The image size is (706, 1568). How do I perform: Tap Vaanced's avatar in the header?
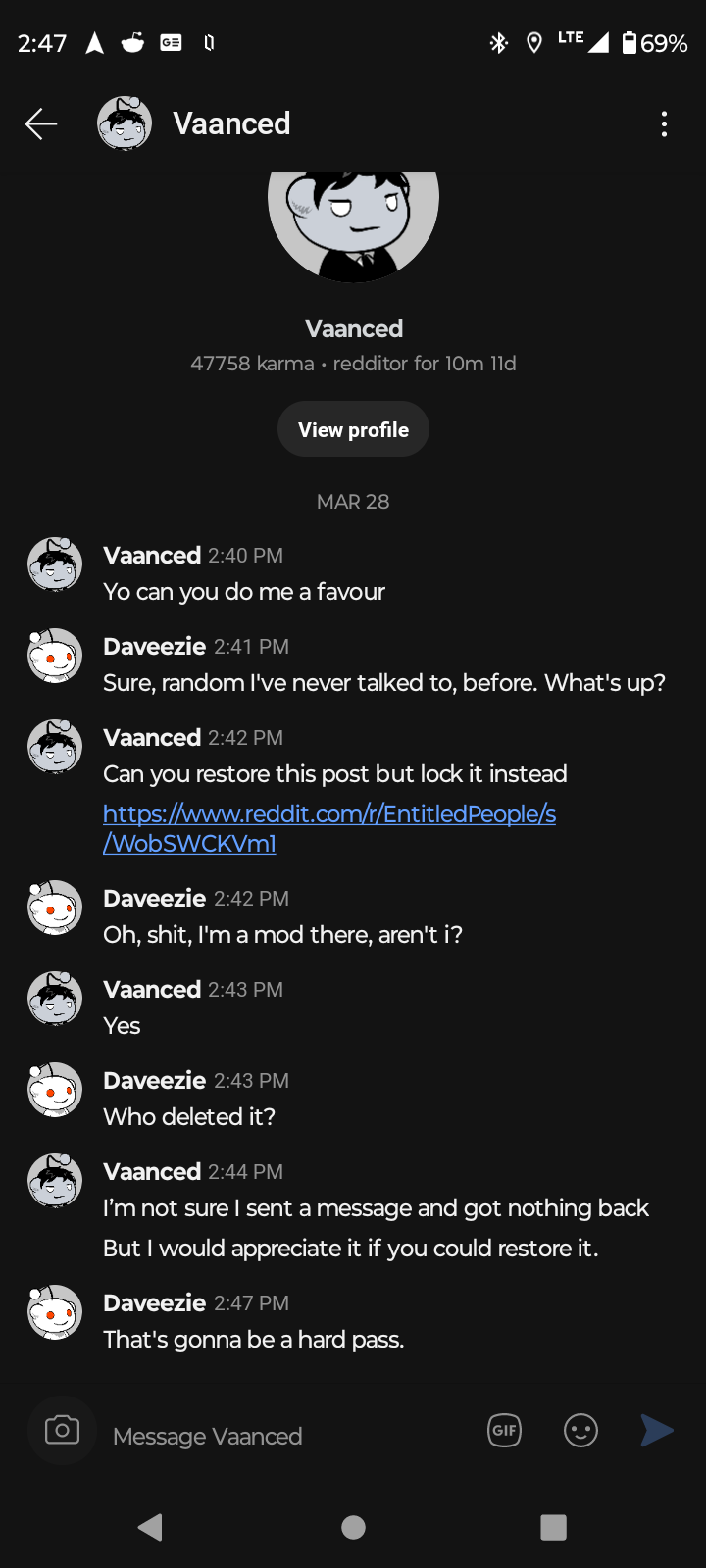point(125,123)
